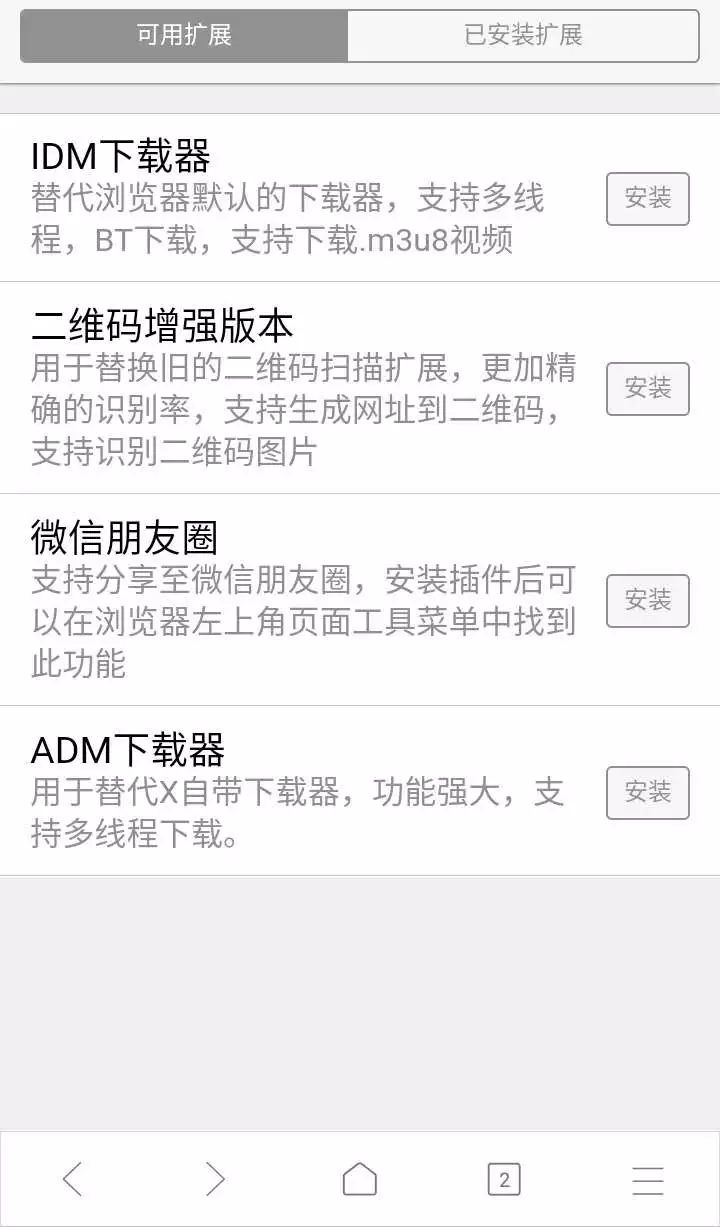Tap the home icon in bottom bar

(360, 1178)
